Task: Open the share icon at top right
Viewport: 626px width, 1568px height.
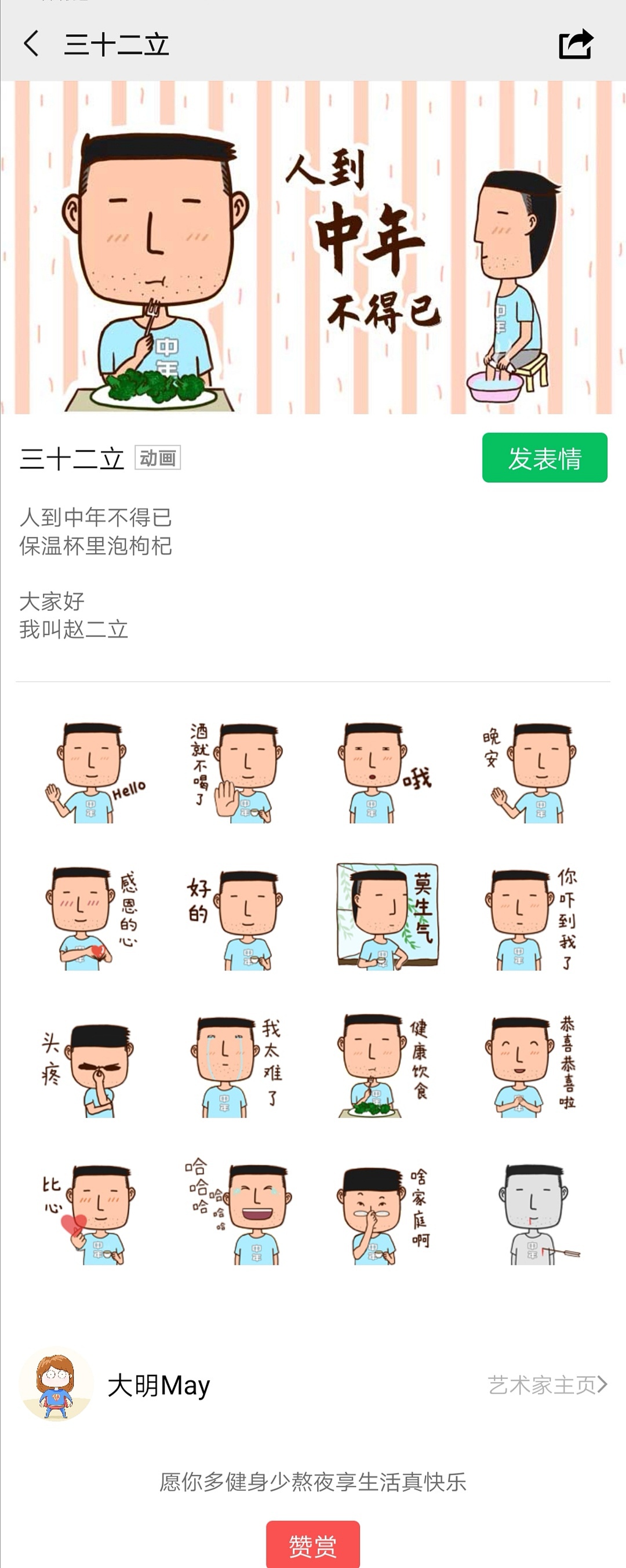Action: pos(577,44)
